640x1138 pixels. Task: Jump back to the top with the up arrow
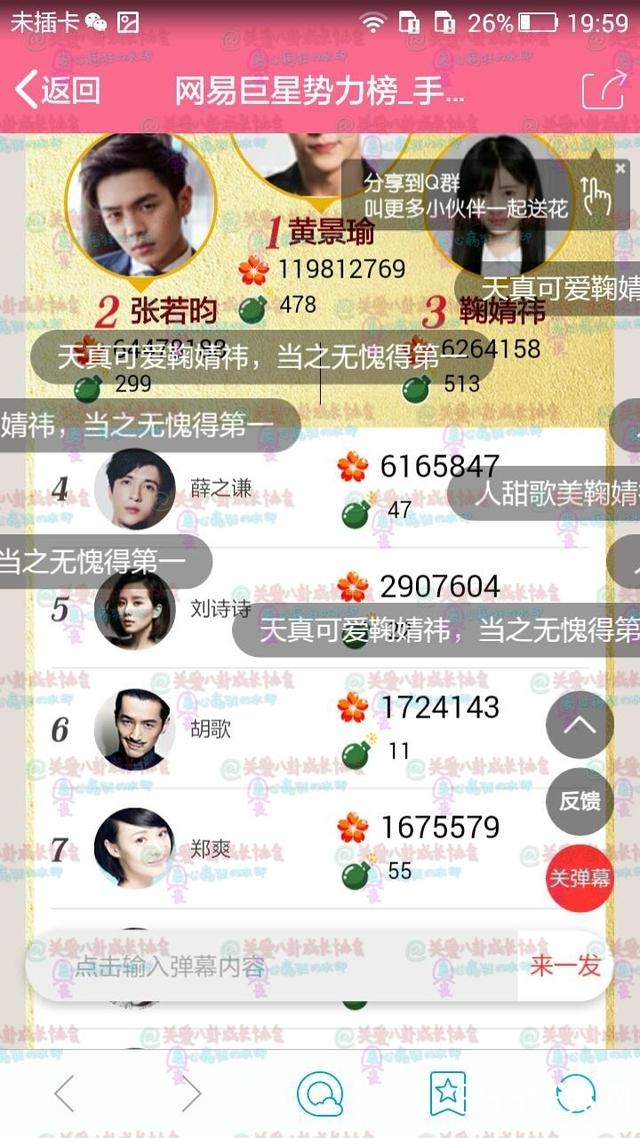pyautogui.click(x=579, y=724)
